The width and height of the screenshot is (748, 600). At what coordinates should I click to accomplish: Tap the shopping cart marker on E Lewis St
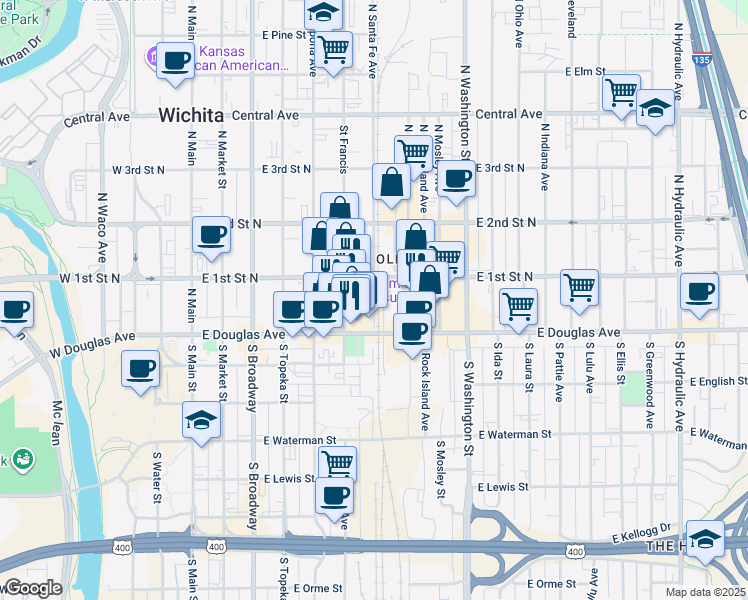click(x=337, y=463)
